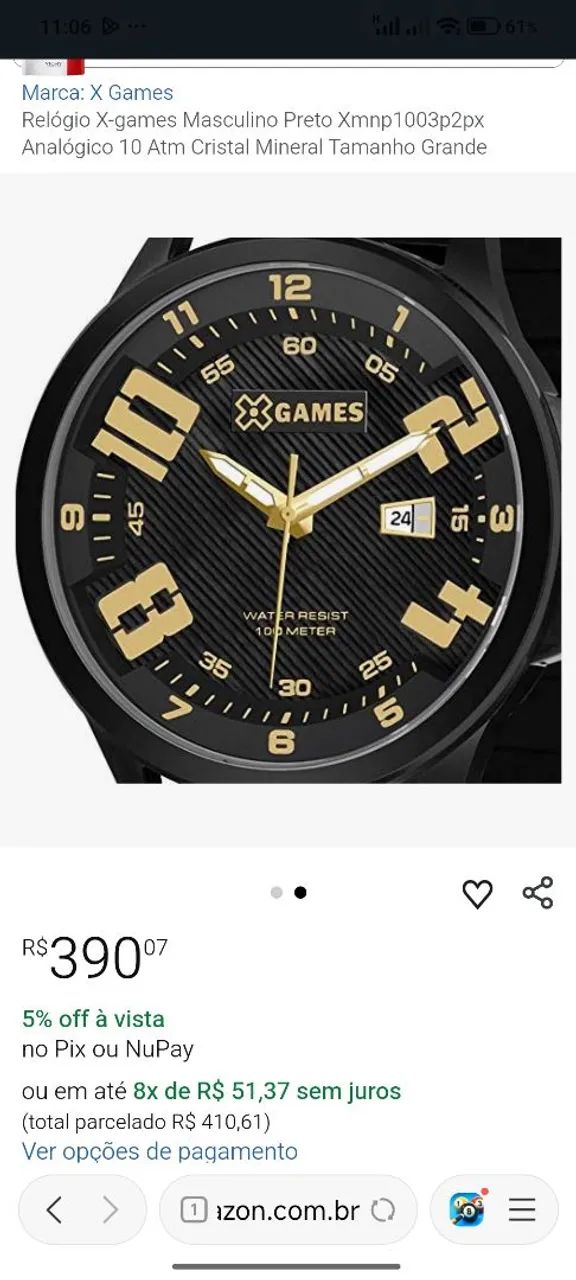This screenshot has height=1280, width=576.
Task: View the watch product image
Action: (x=288, y=510)
